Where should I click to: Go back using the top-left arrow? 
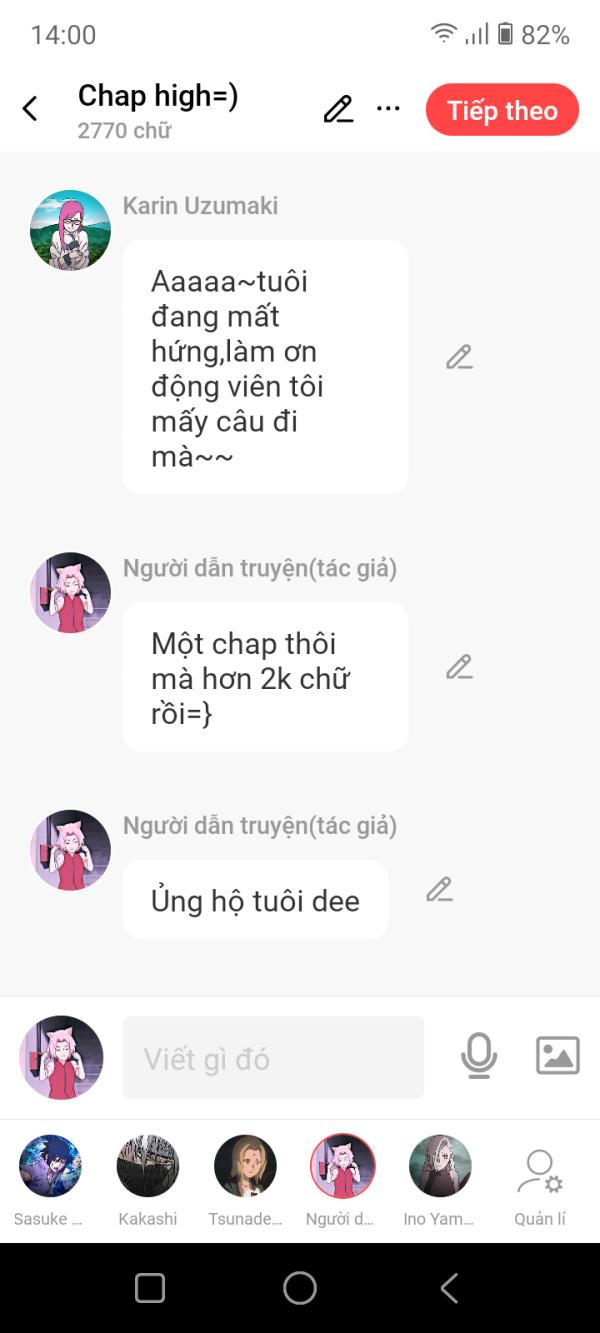click(30, 109)
